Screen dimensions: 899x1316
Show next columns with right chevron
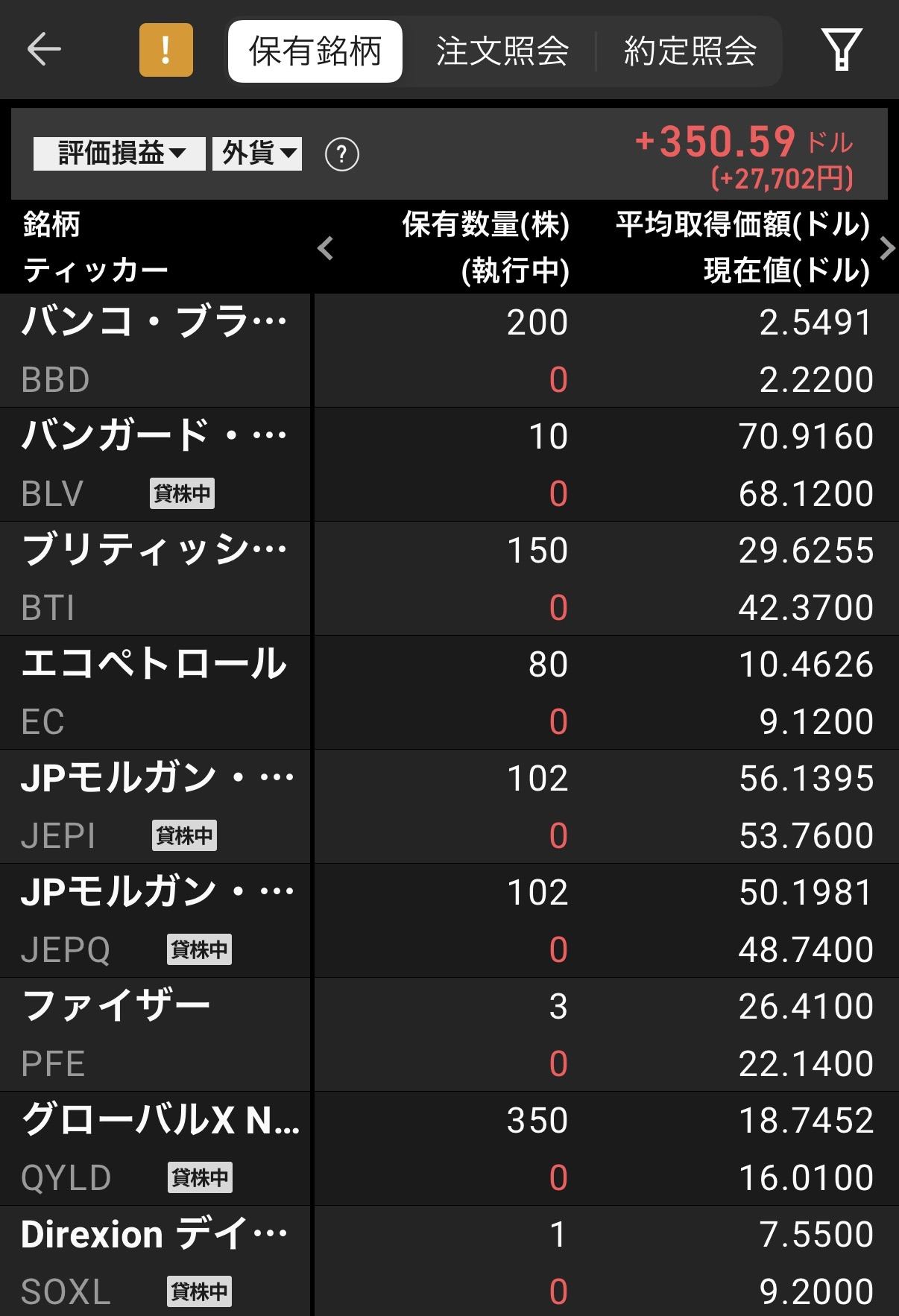[886, 248]
